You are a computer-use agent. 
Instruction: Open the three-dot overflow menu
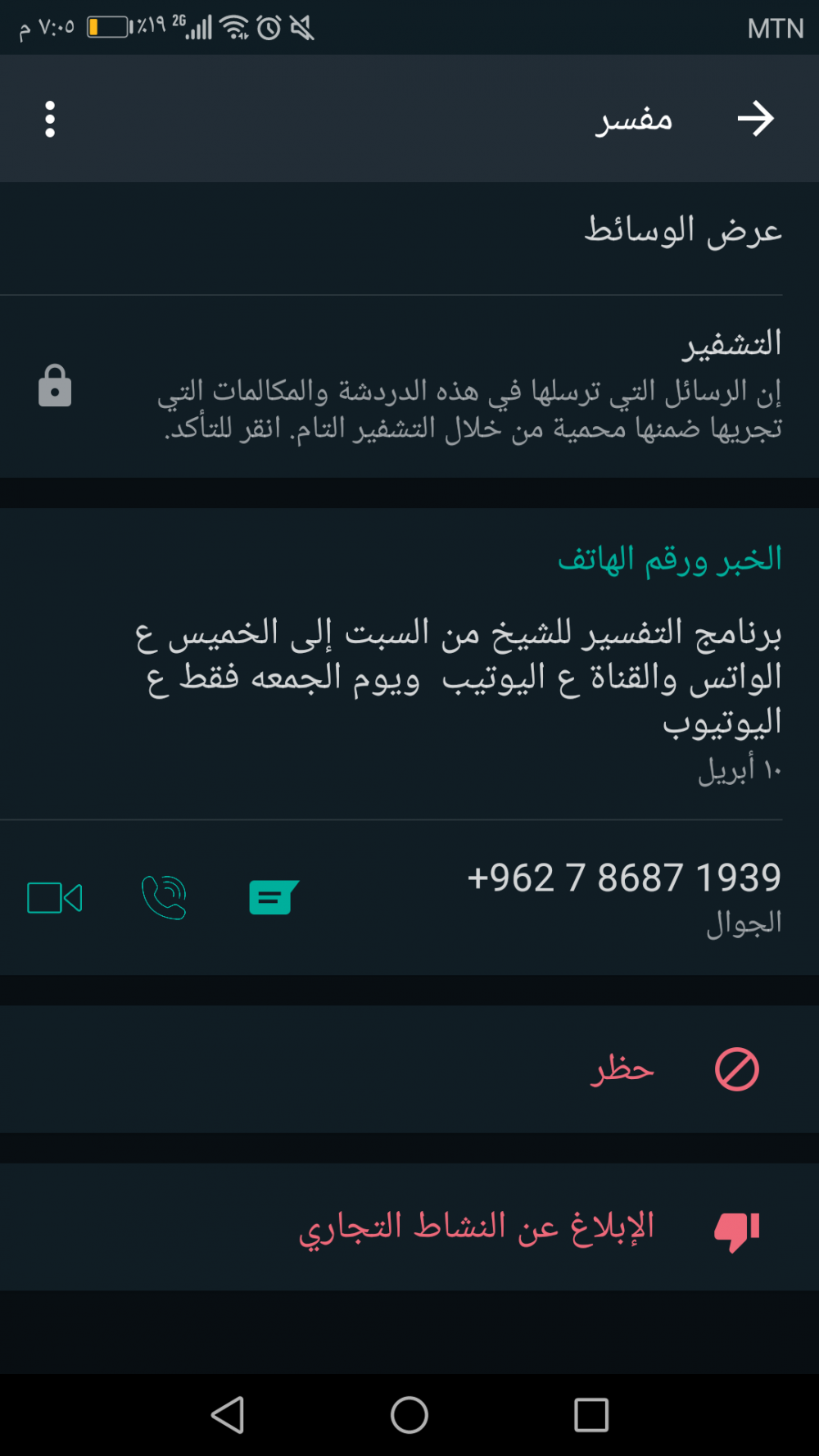(x=50, y=120)
